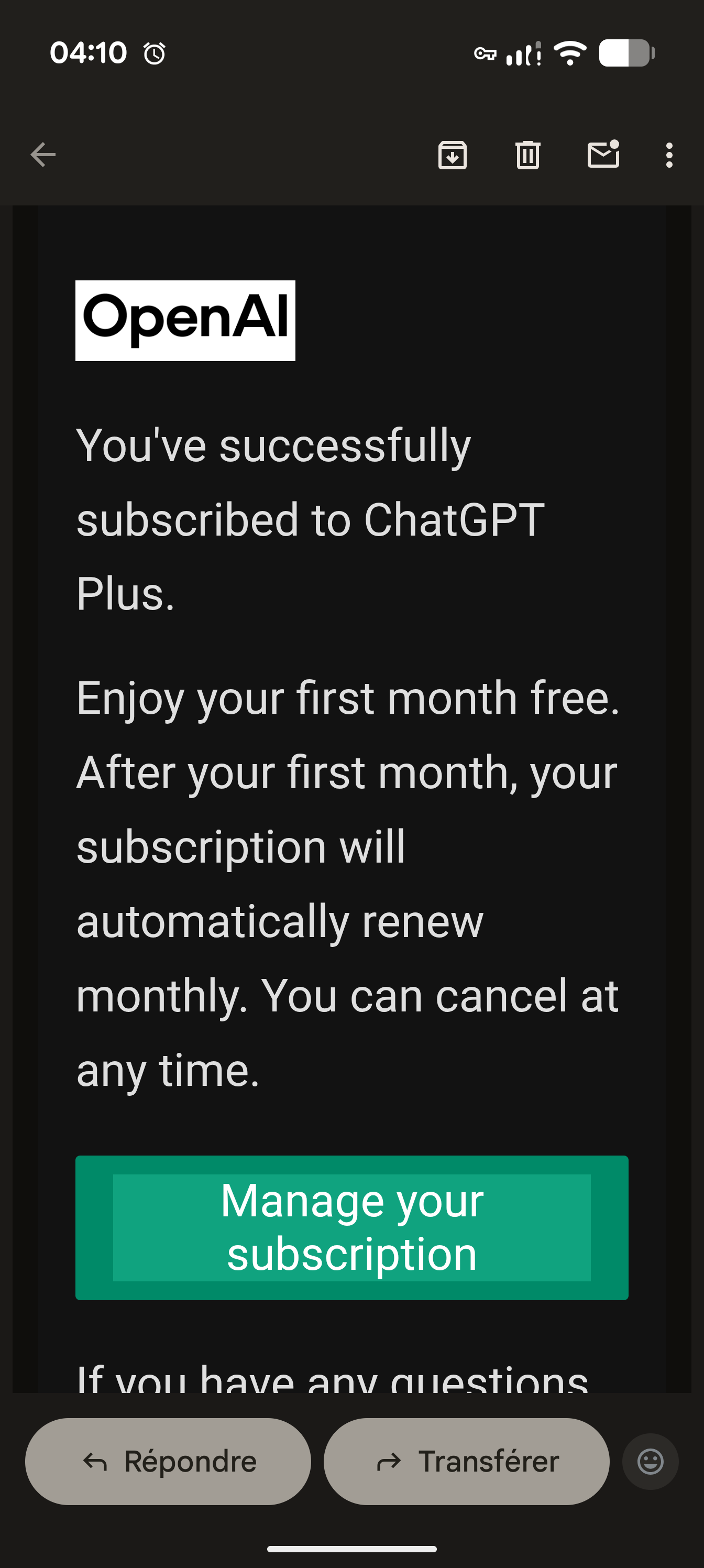
Task: Mark this email as unread
Action: pos(603,155)
